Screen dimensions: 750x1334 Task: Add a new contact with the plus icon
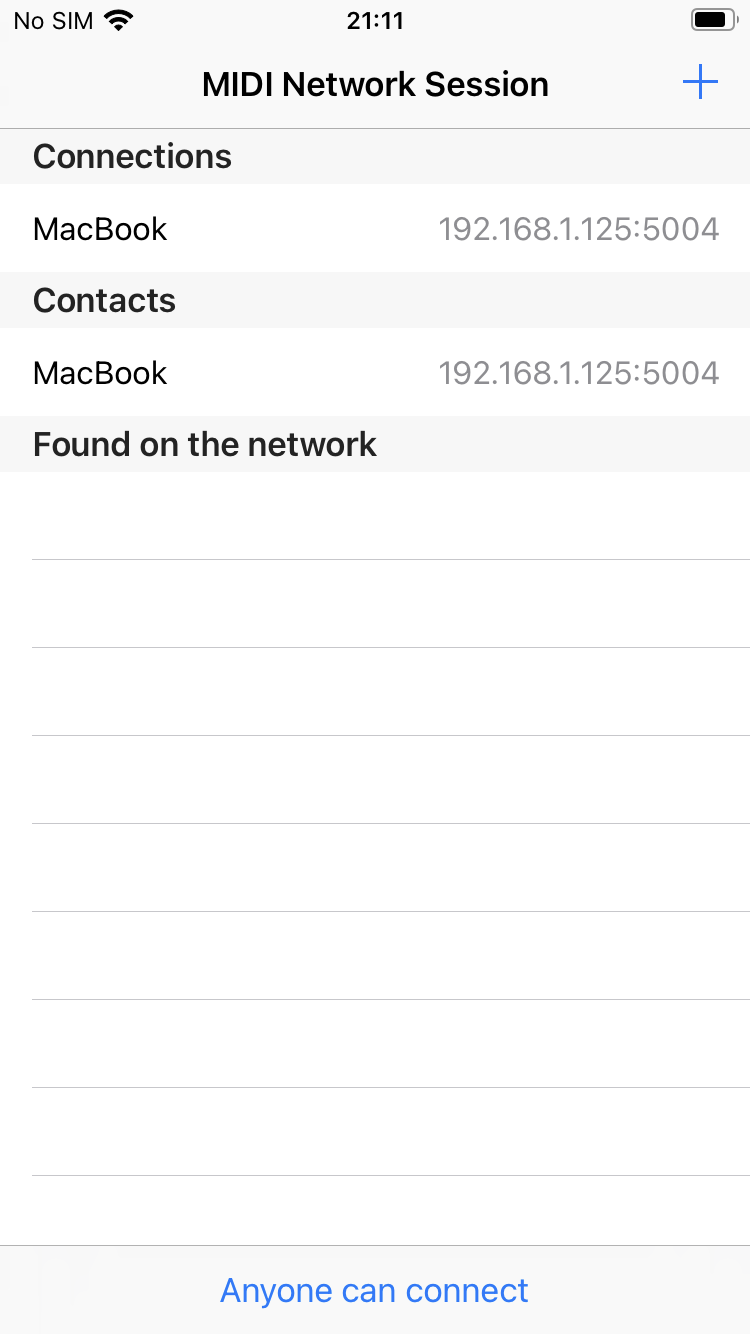(700, 83)
